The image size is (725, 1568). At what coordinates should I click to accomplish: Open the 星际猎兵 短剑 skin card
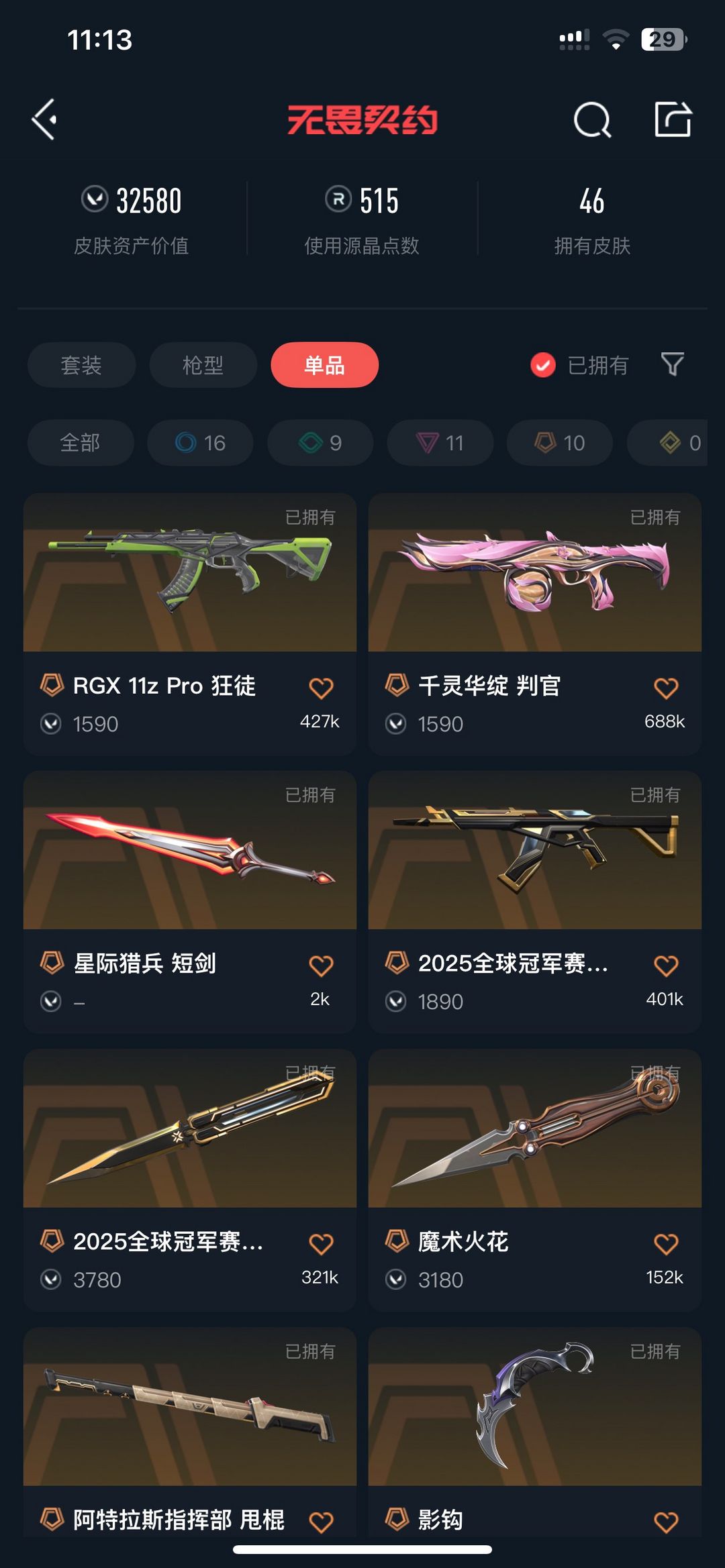pos(190,902)
